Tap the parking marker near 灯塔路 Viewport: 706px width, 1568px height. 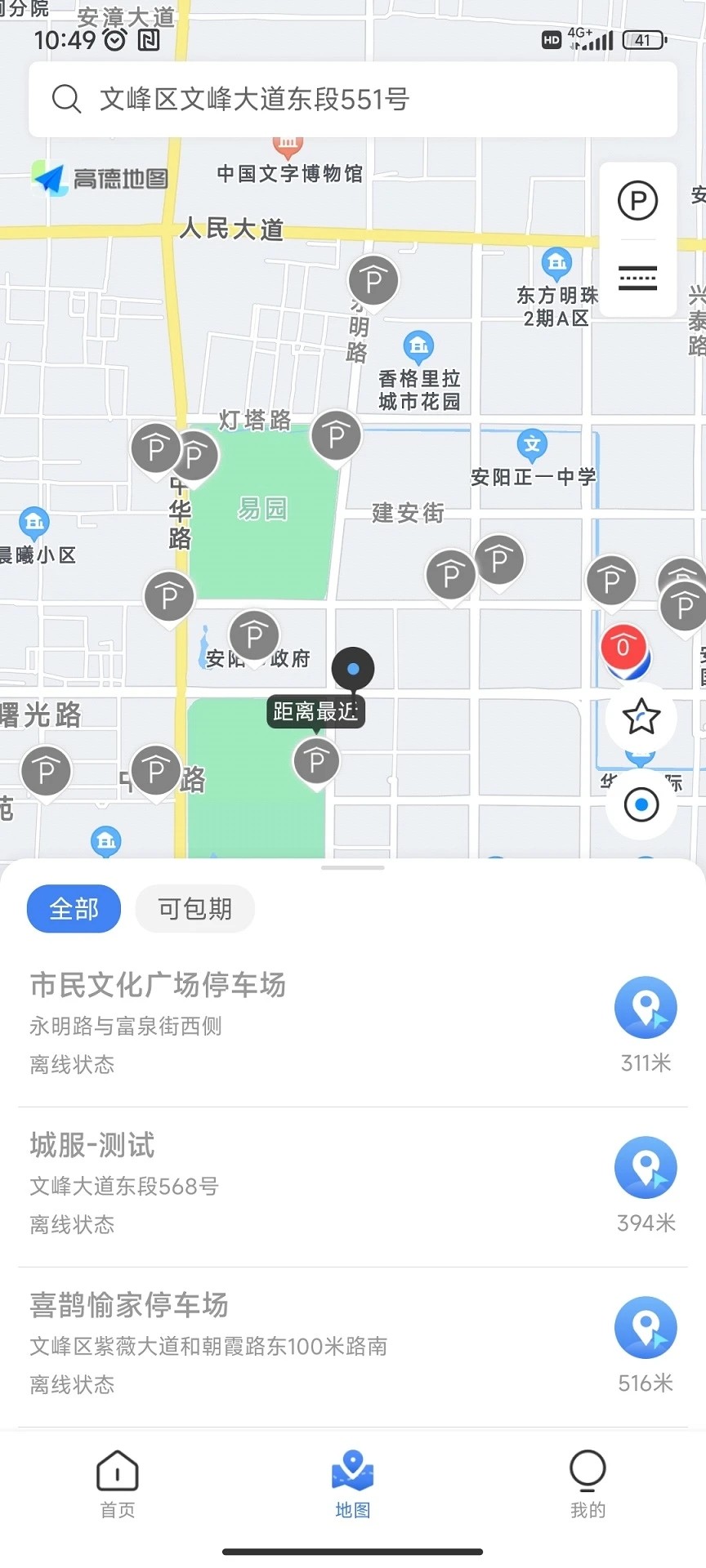coord(336,435)
